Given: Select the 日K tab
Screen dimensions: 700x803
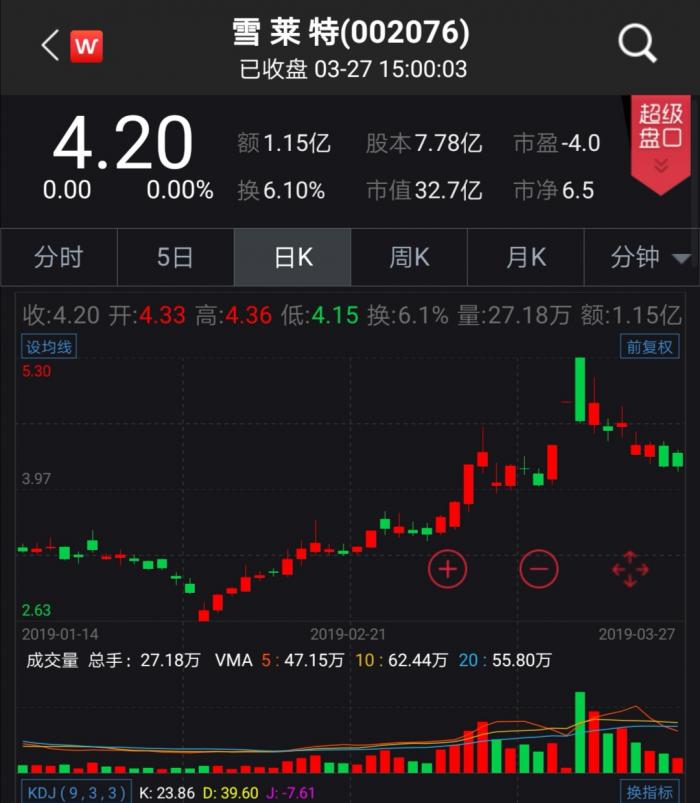Looking at the screenshot, I should [x=293, y=258].
